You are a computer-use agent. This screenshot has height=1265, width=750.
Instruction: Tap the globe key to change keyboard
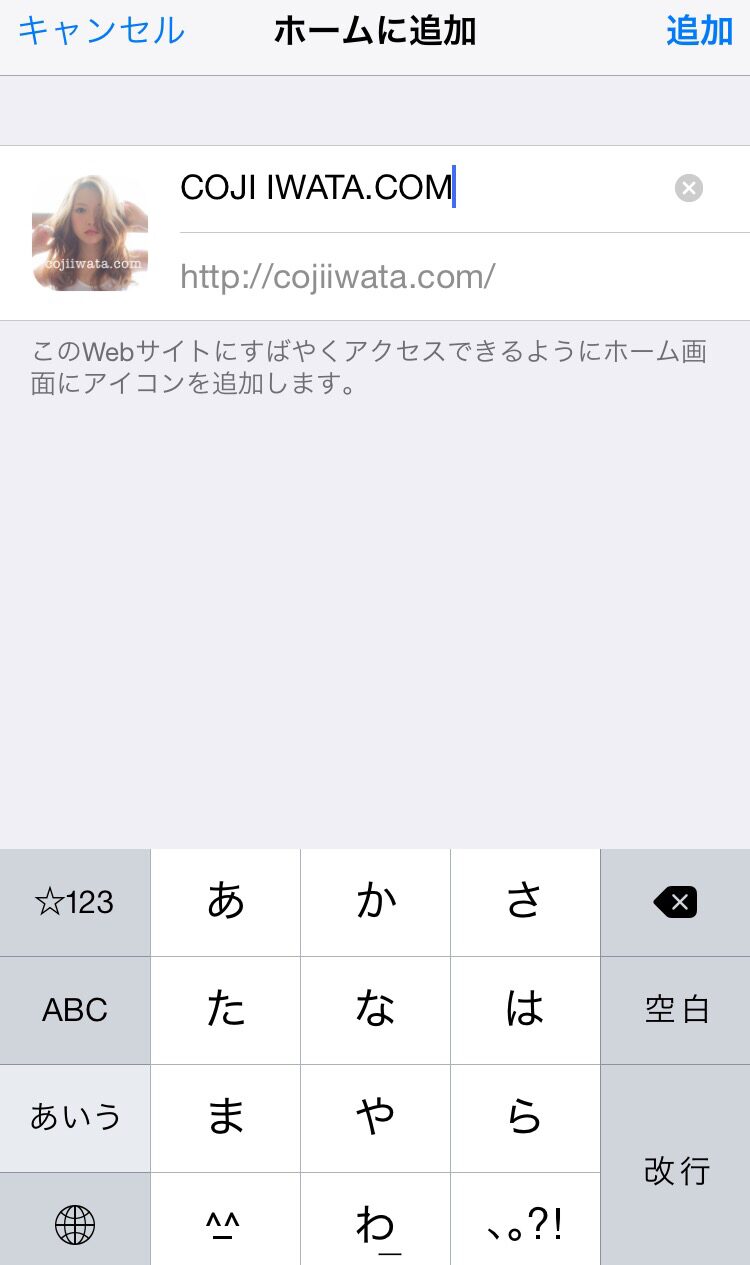75,1221
